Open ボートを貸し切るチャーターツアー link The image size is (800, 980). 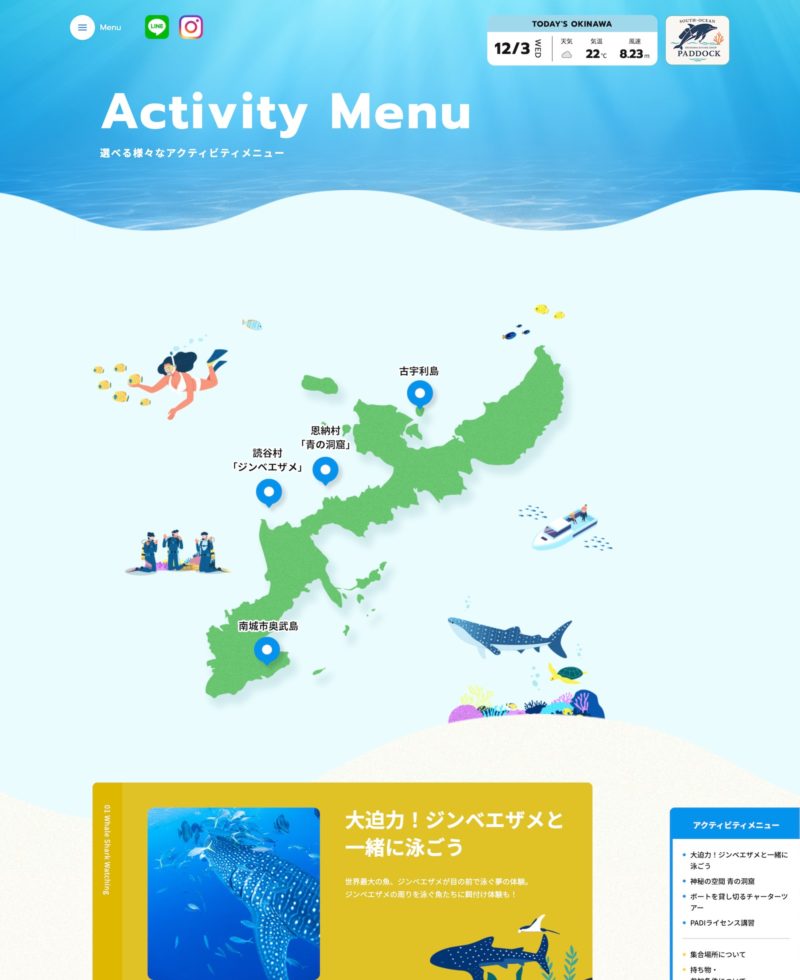click(x=738, y=902)
